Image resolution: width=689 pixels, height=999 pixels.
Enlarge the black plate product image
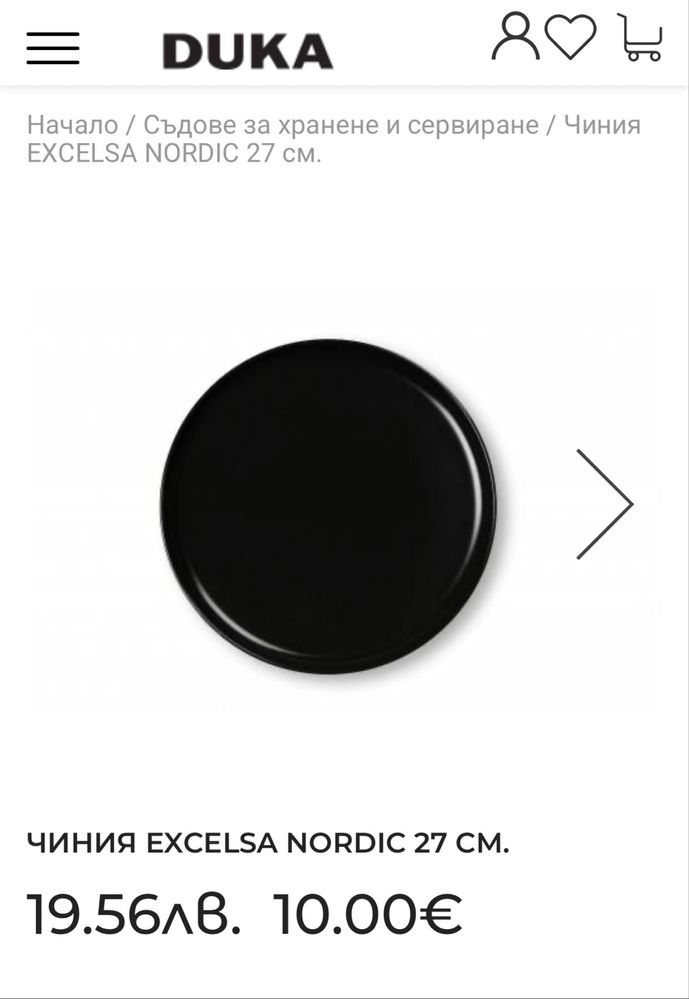(x=328, y=506)
